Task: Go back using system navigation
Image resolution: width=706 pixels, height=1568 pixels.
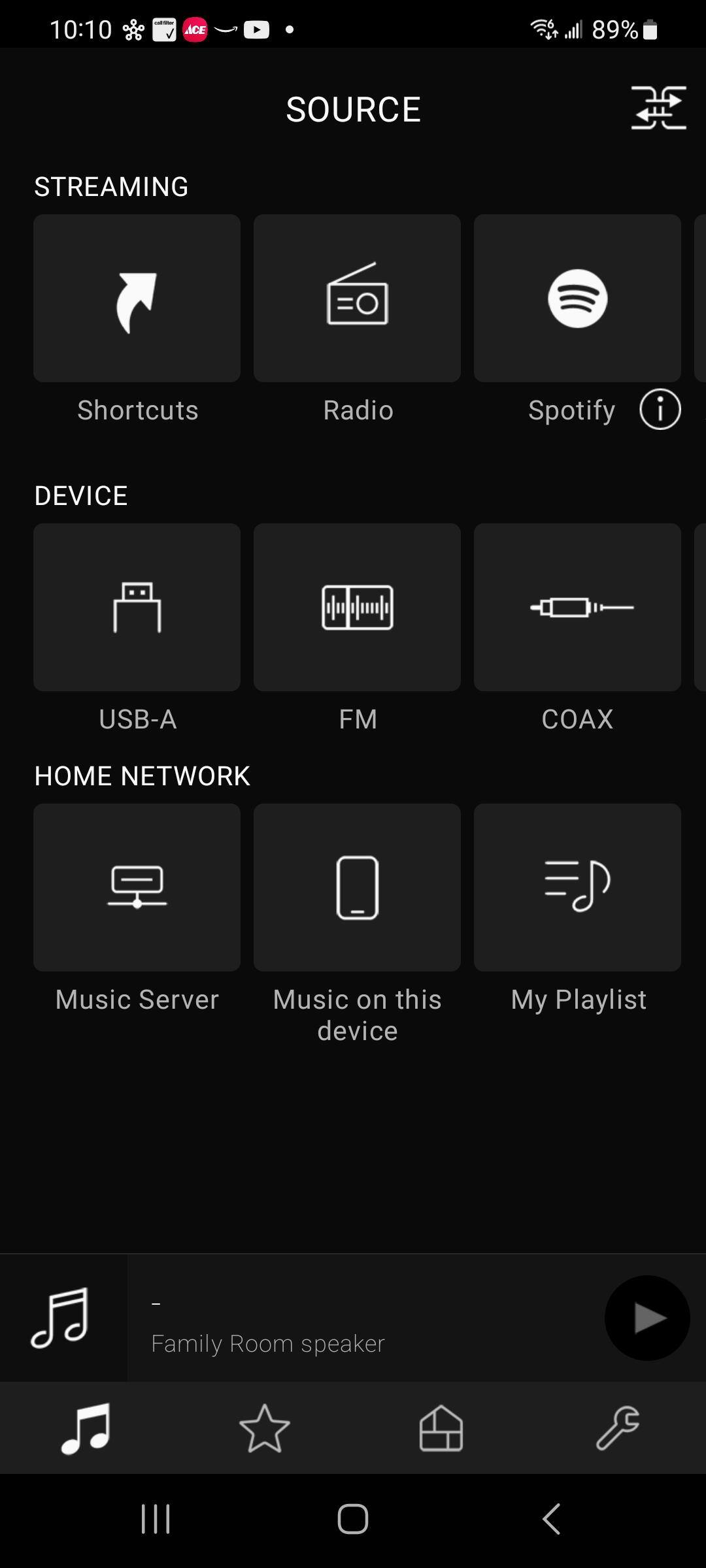Action: click(x=551, y=1518)
